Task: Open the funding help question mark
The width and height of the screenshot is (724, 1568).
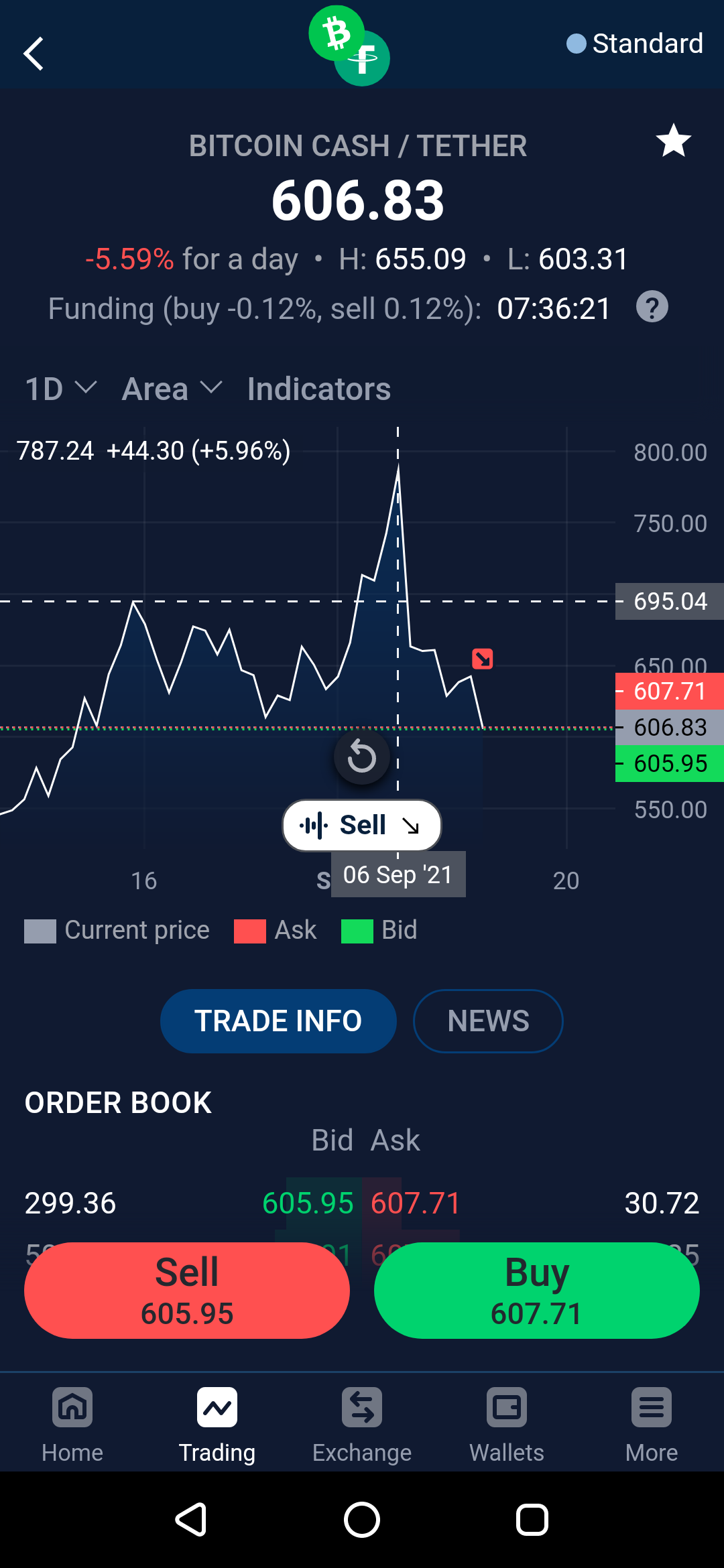Action: pos(652,307)
